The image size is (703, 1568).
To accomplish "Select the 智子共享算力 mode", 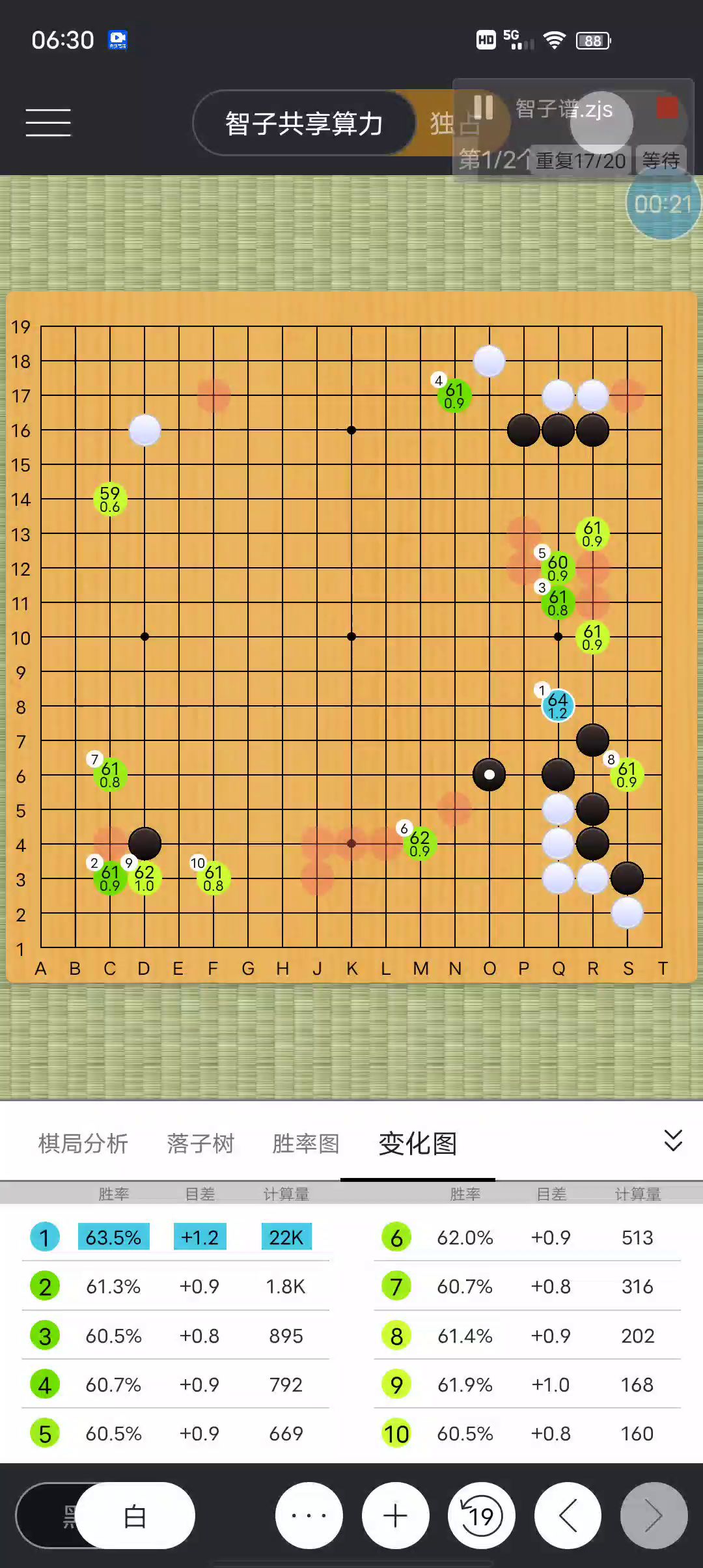I will (304, 123).
